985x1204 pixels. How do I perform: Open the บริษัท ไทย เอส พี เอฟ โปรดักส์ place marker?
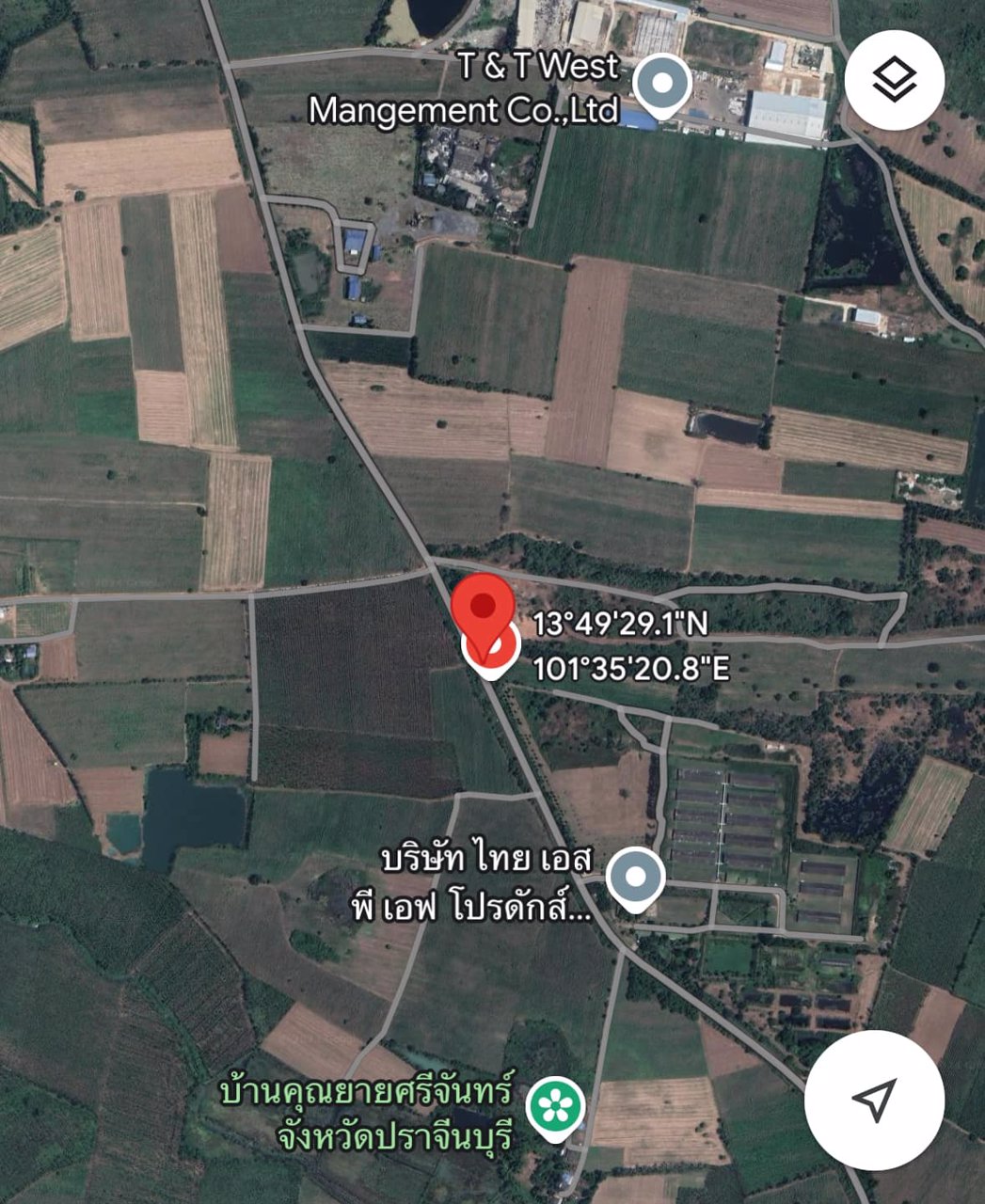pos(635,878)
